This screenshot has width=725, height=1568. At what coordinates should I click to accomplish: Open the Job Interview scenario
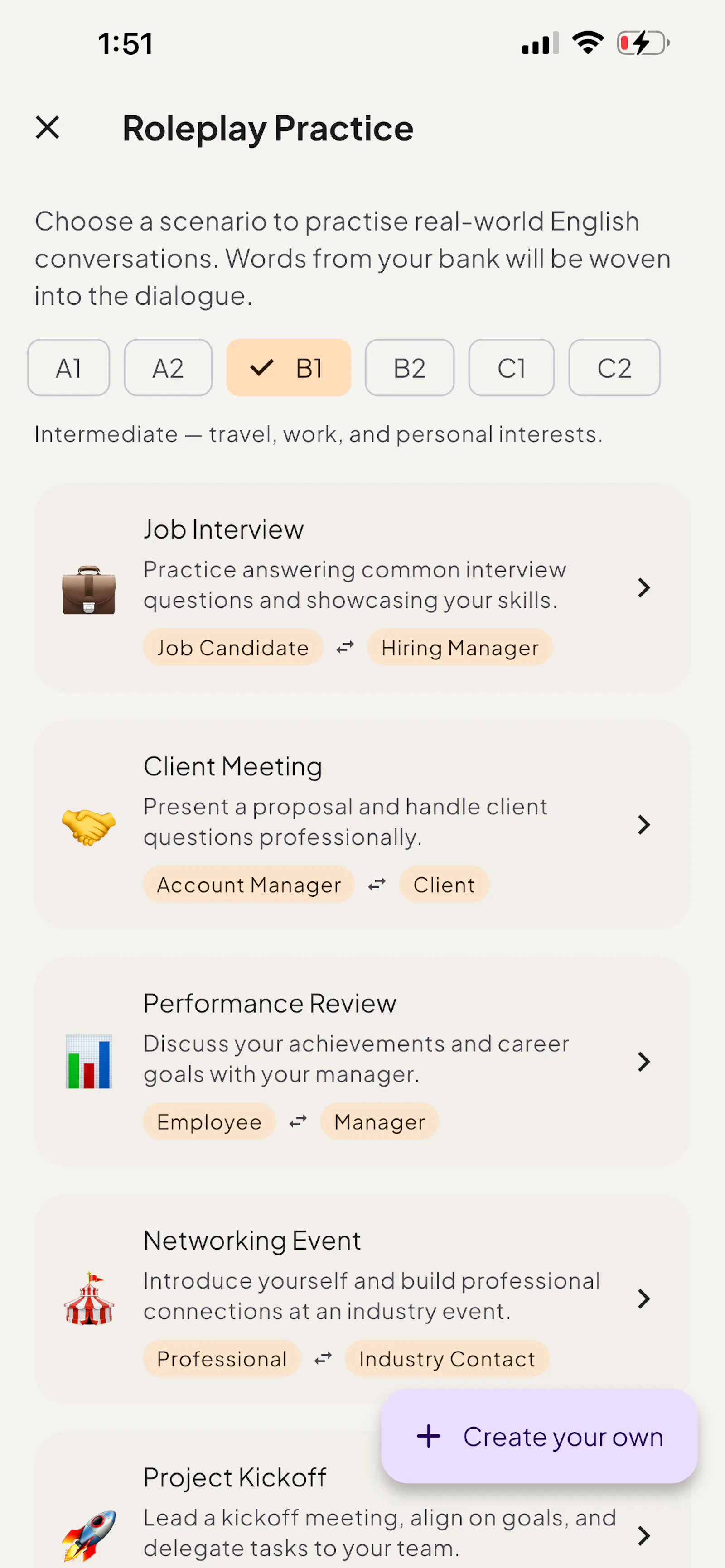coord(362,587)
